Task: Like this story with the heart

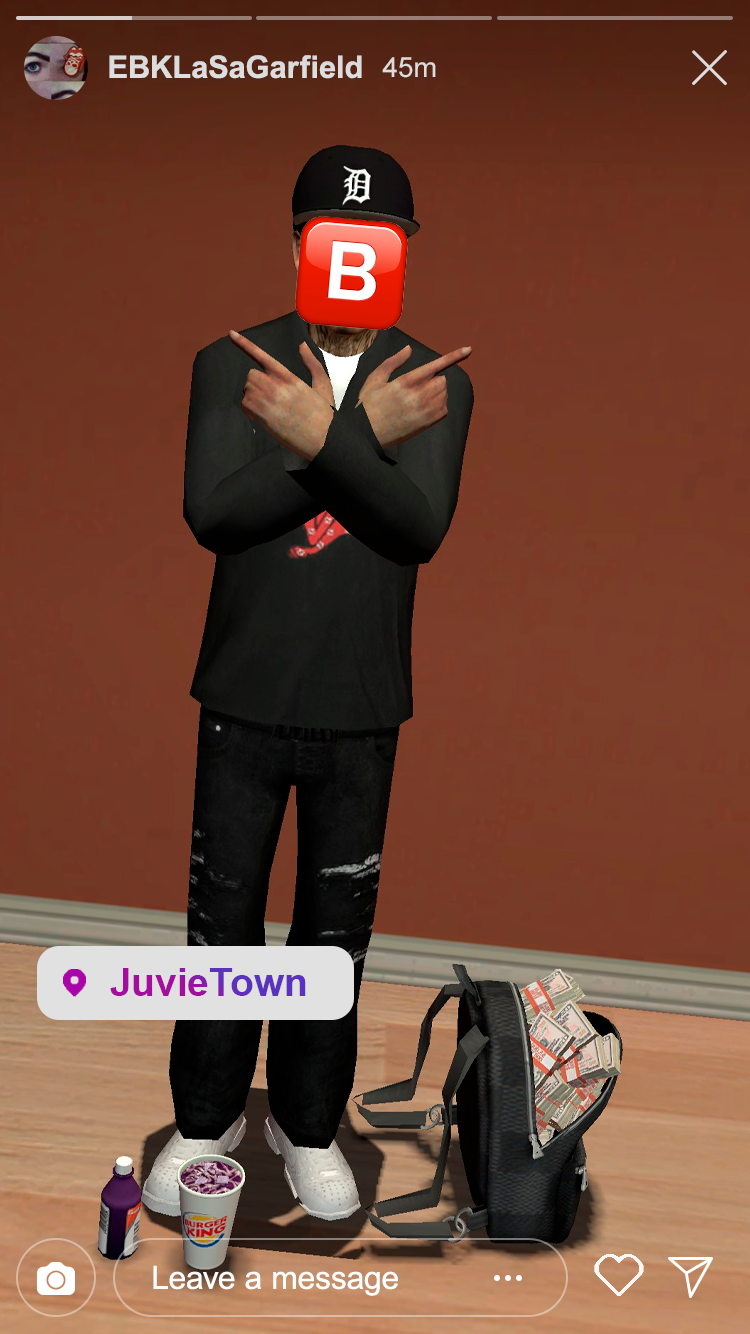Action: click(x=618, y=1276)
